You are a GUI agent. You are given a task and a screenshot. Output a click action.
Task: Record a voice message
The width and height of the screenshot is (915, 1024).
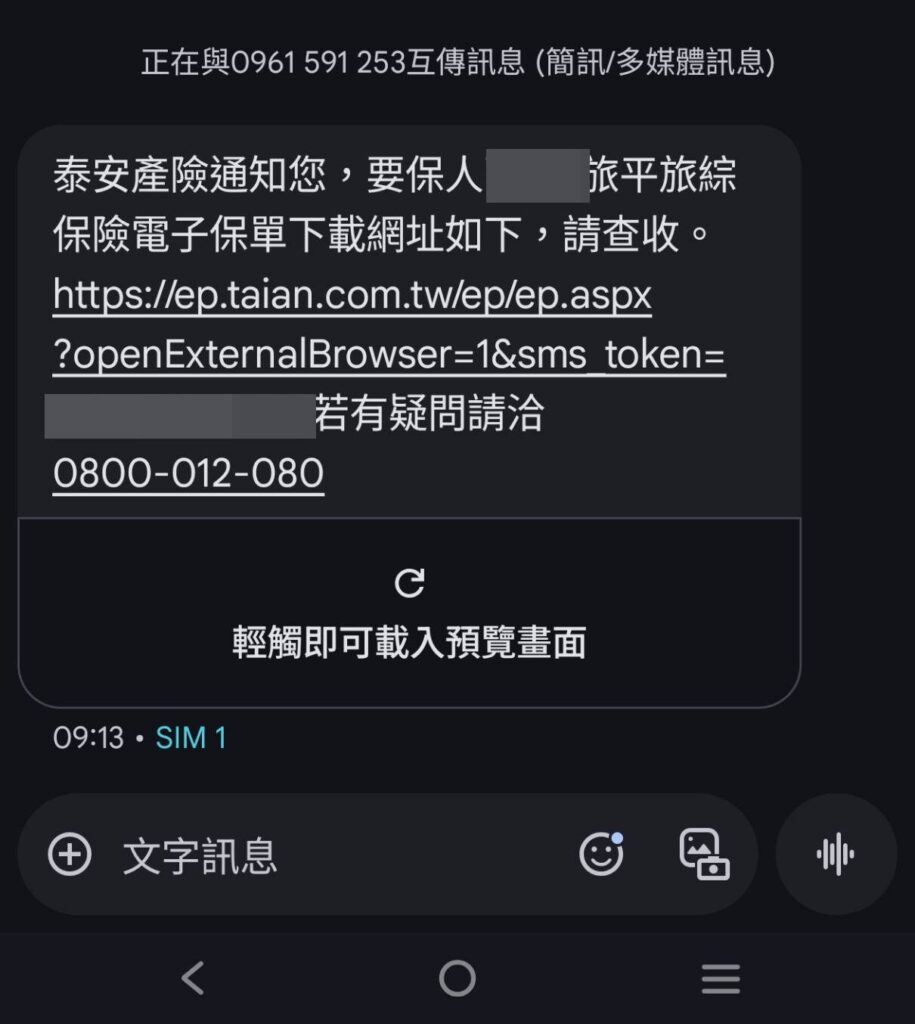[x=835, y=854]
